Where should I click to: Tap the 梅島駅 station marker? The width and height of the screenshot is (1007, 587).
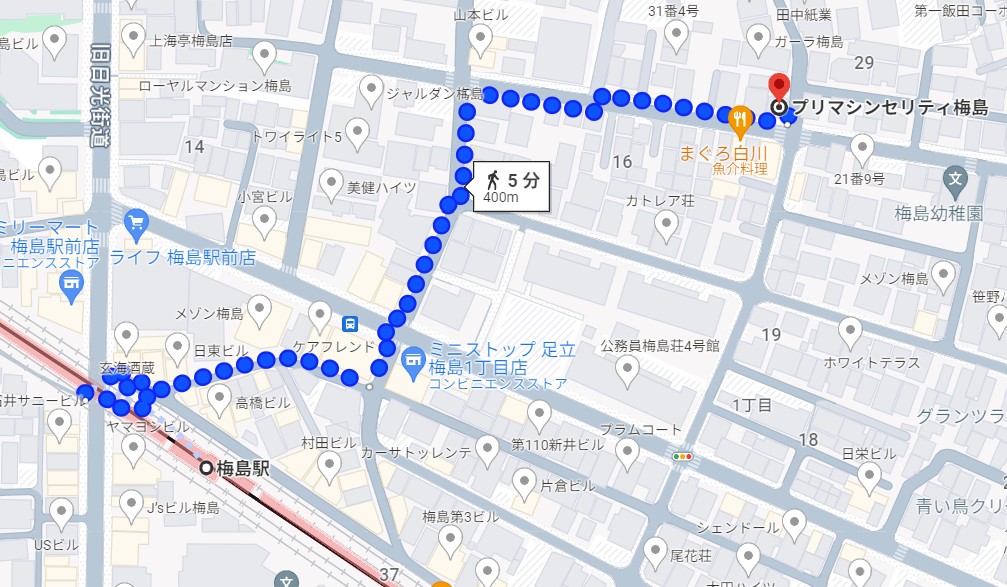(x=206, y=467)
